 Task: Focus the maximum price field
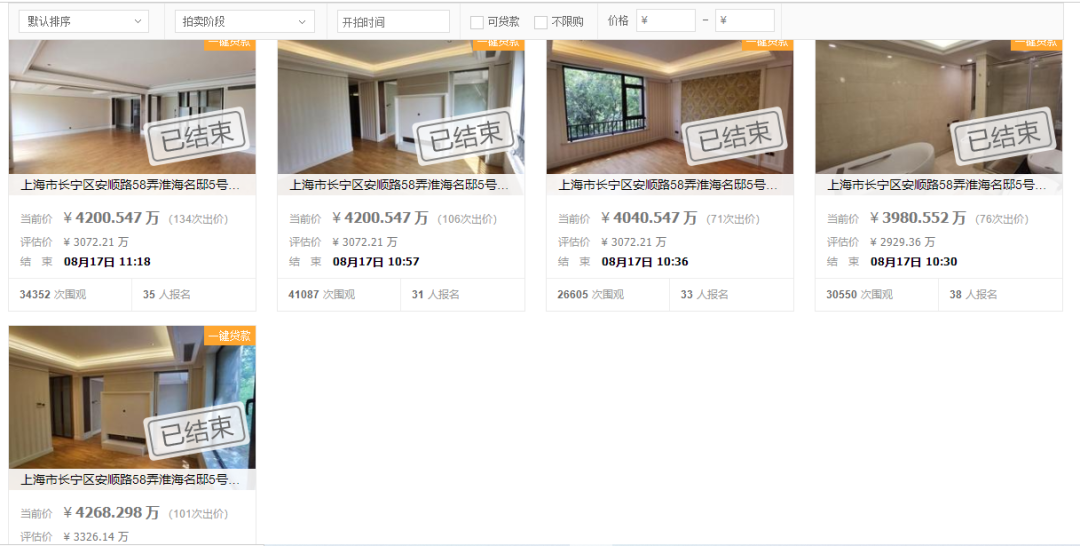pos(745,20)
